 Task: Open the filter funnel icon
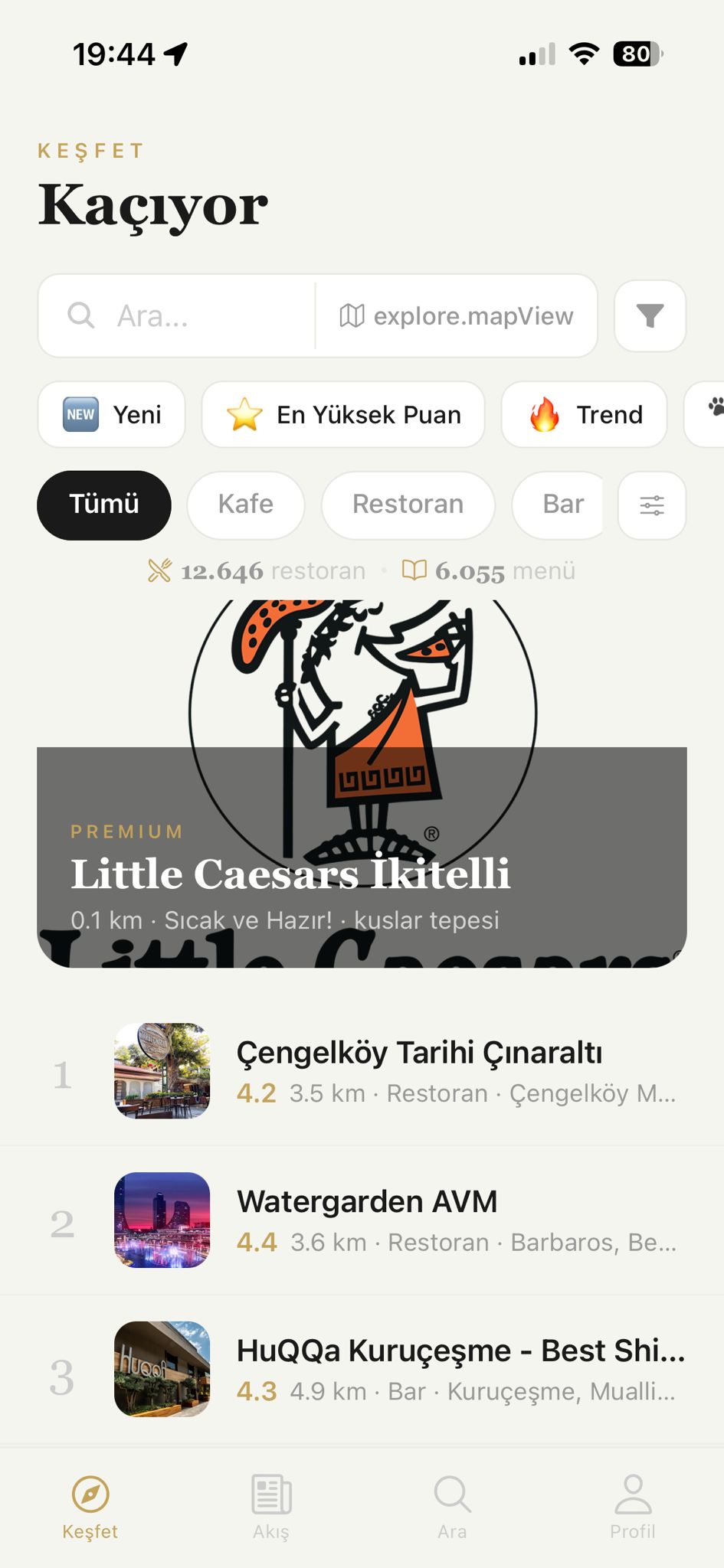(650, 315)
